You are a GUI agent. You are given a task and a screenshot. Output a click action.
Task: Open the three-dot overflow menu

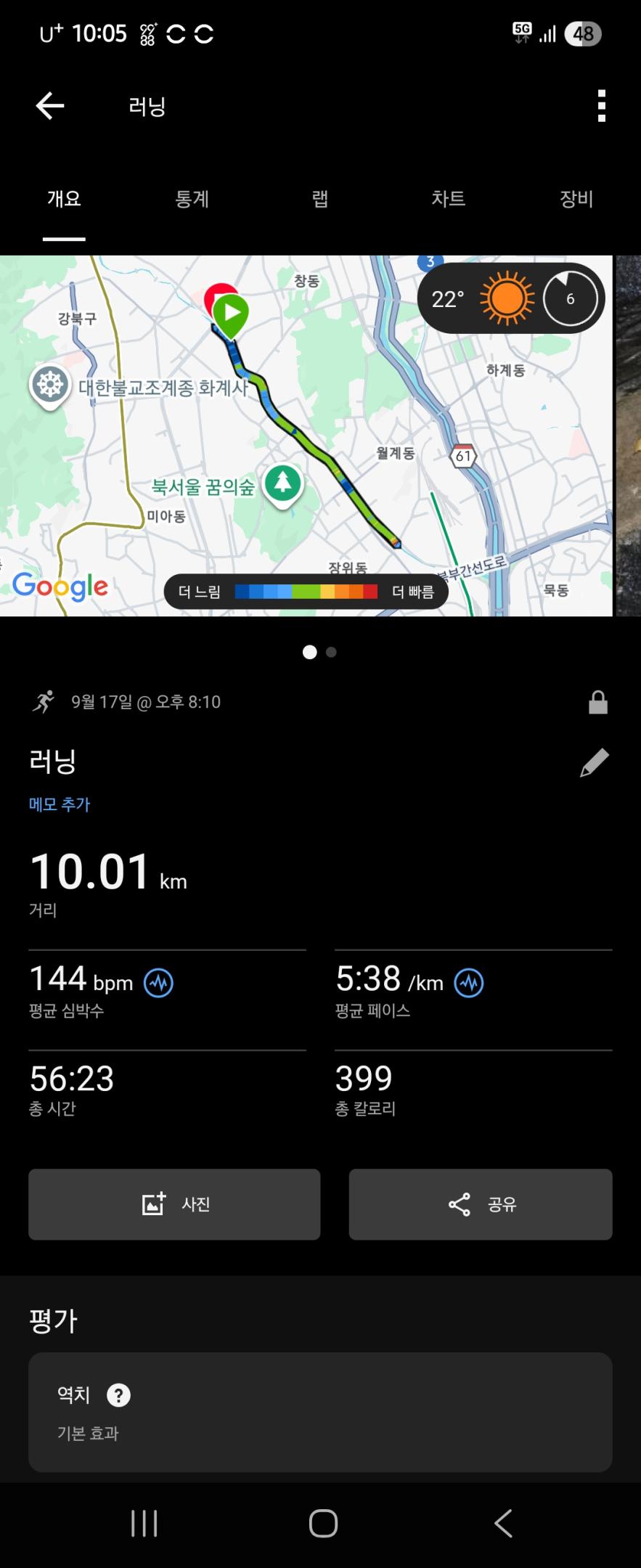click(x=601, y=106)
